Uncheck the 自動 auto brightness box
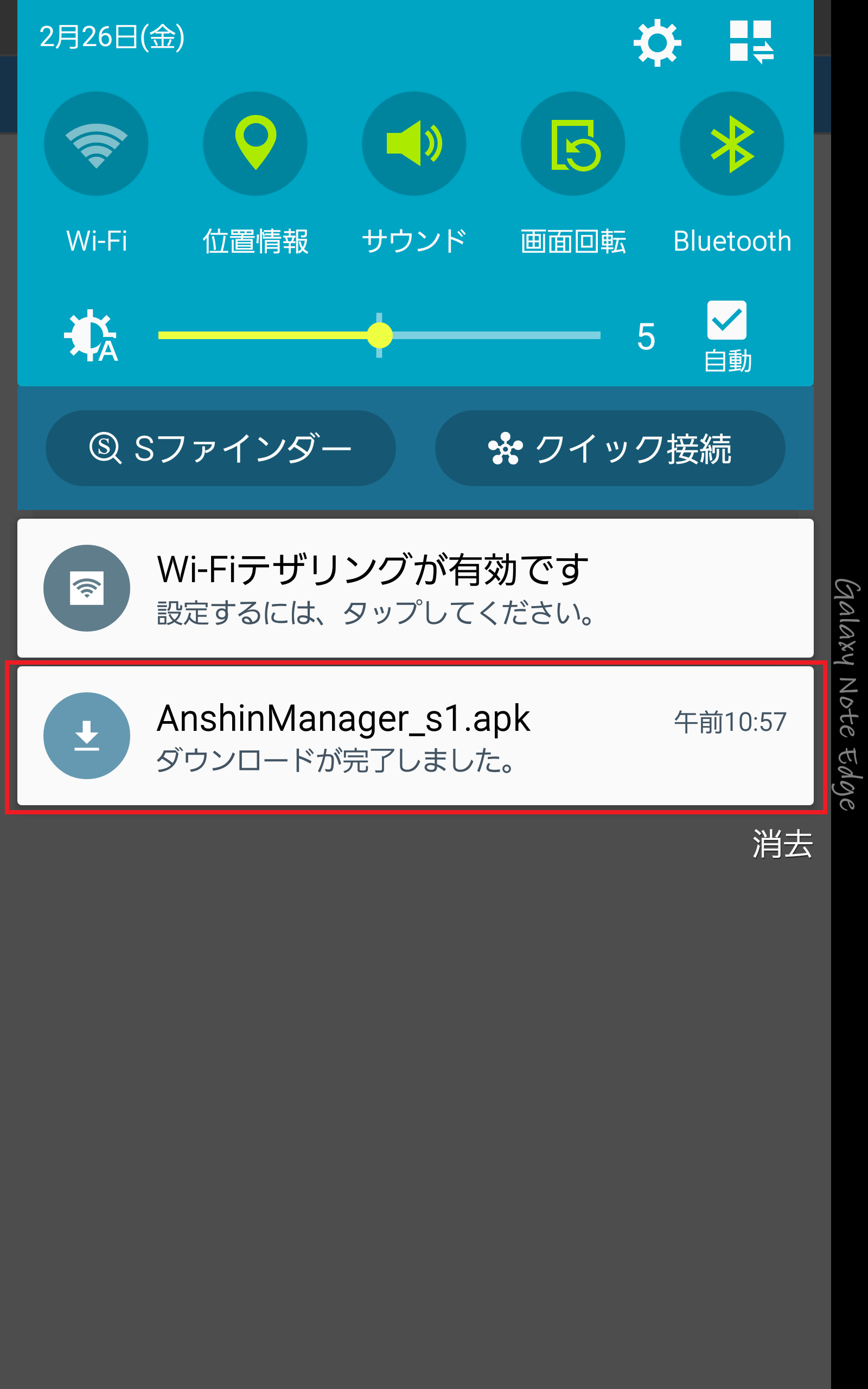 727,320
